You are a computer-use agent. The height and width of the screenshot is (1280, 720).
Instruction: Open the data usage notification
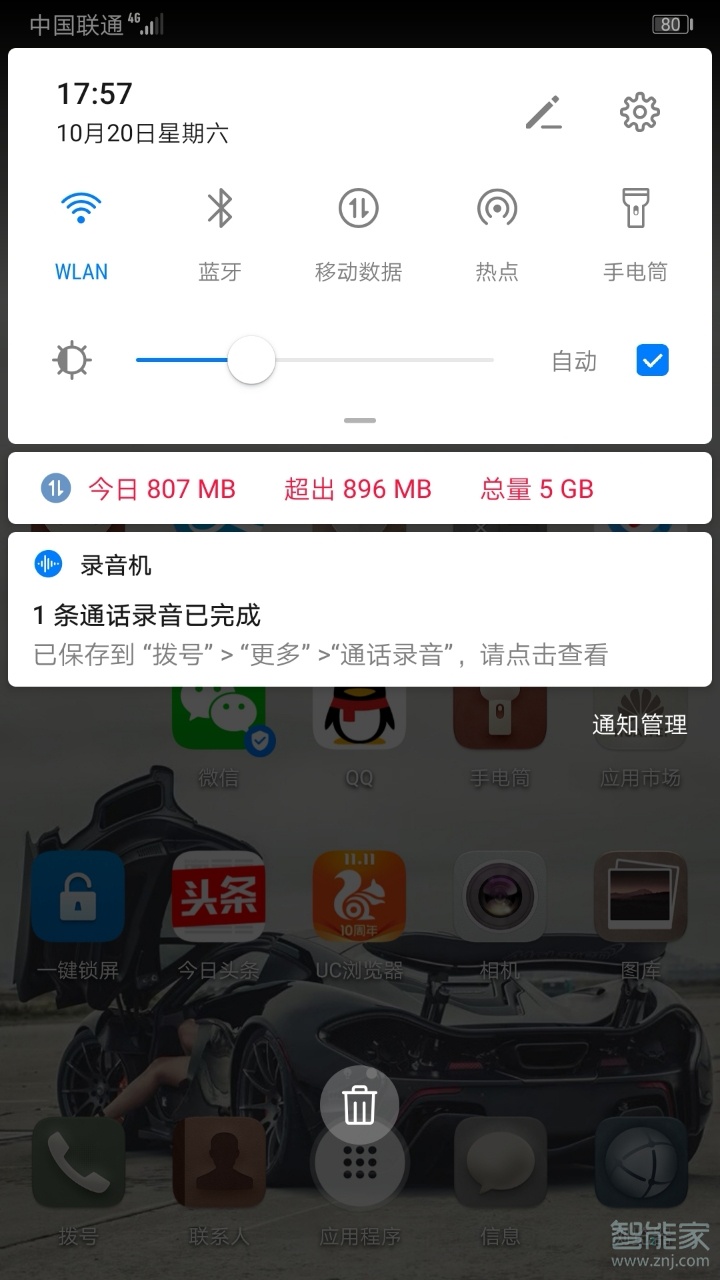[x=359, y=489]
